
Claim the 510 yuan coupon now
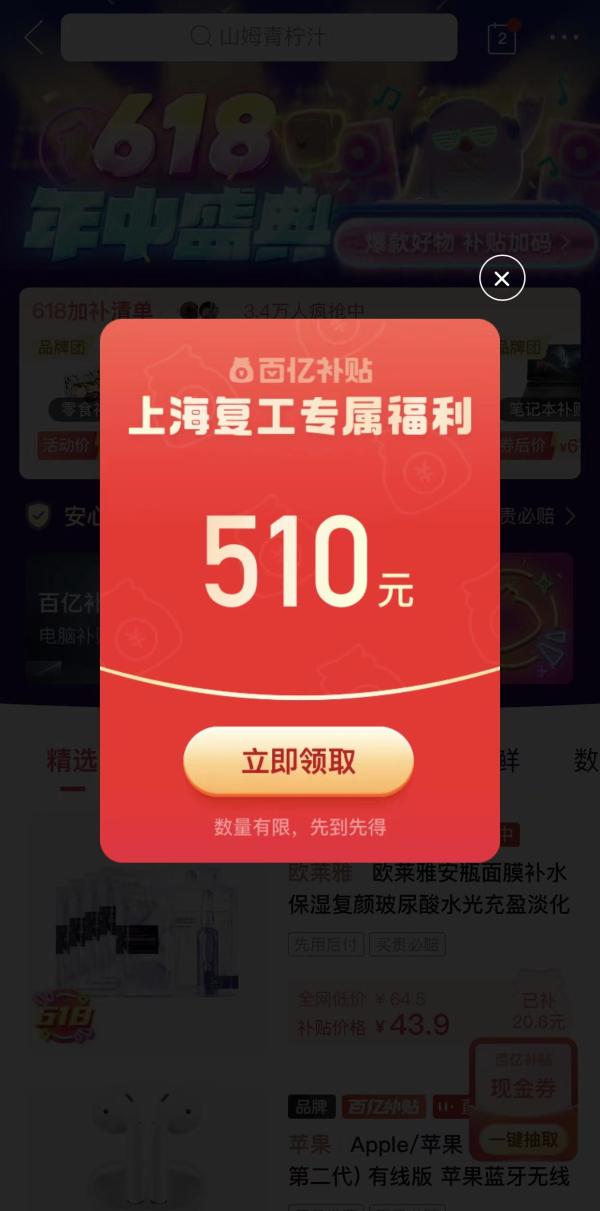tap(298, 762)
